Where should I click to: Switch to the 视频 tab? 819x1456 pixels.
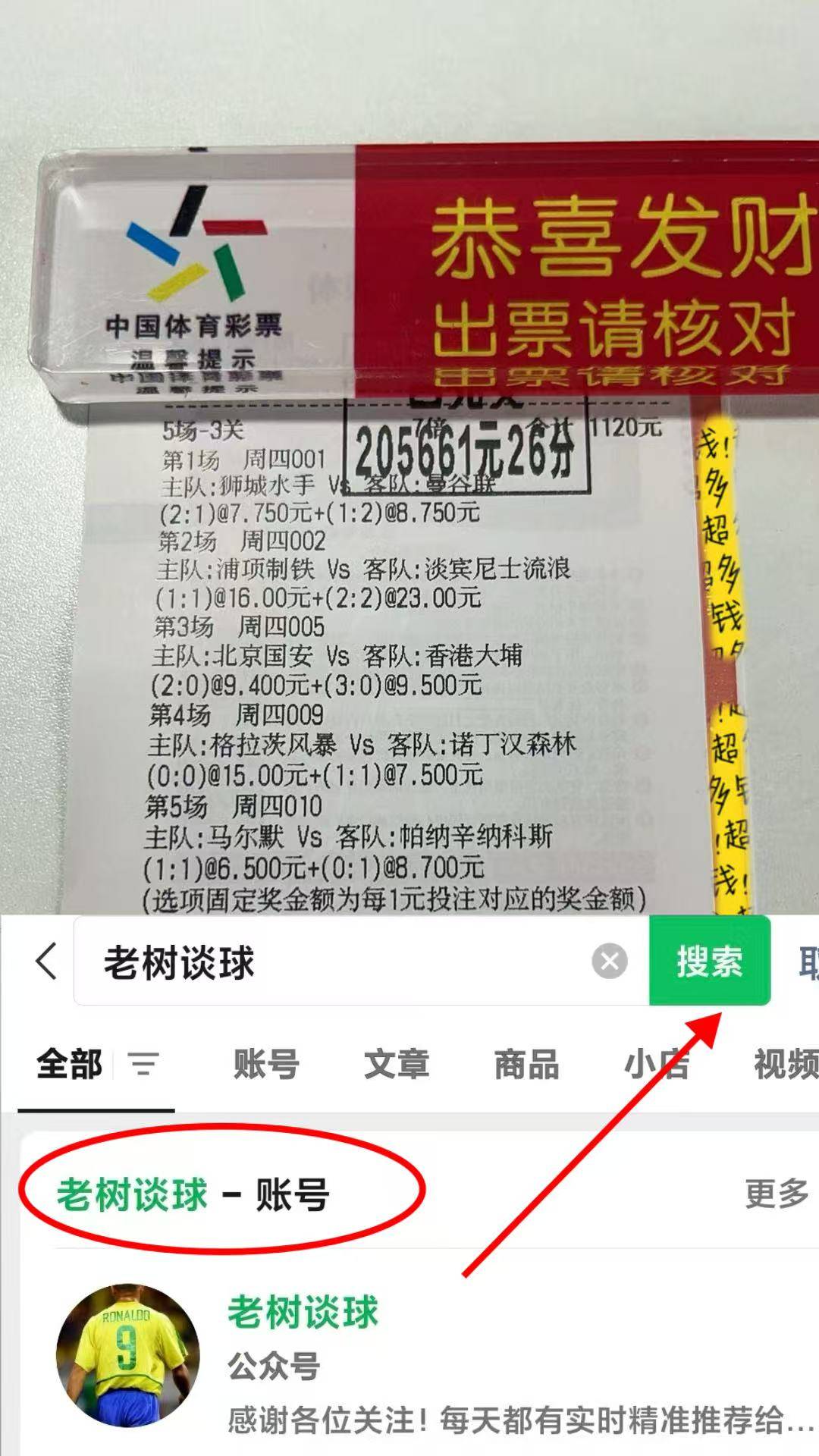tap(786, 1066)
